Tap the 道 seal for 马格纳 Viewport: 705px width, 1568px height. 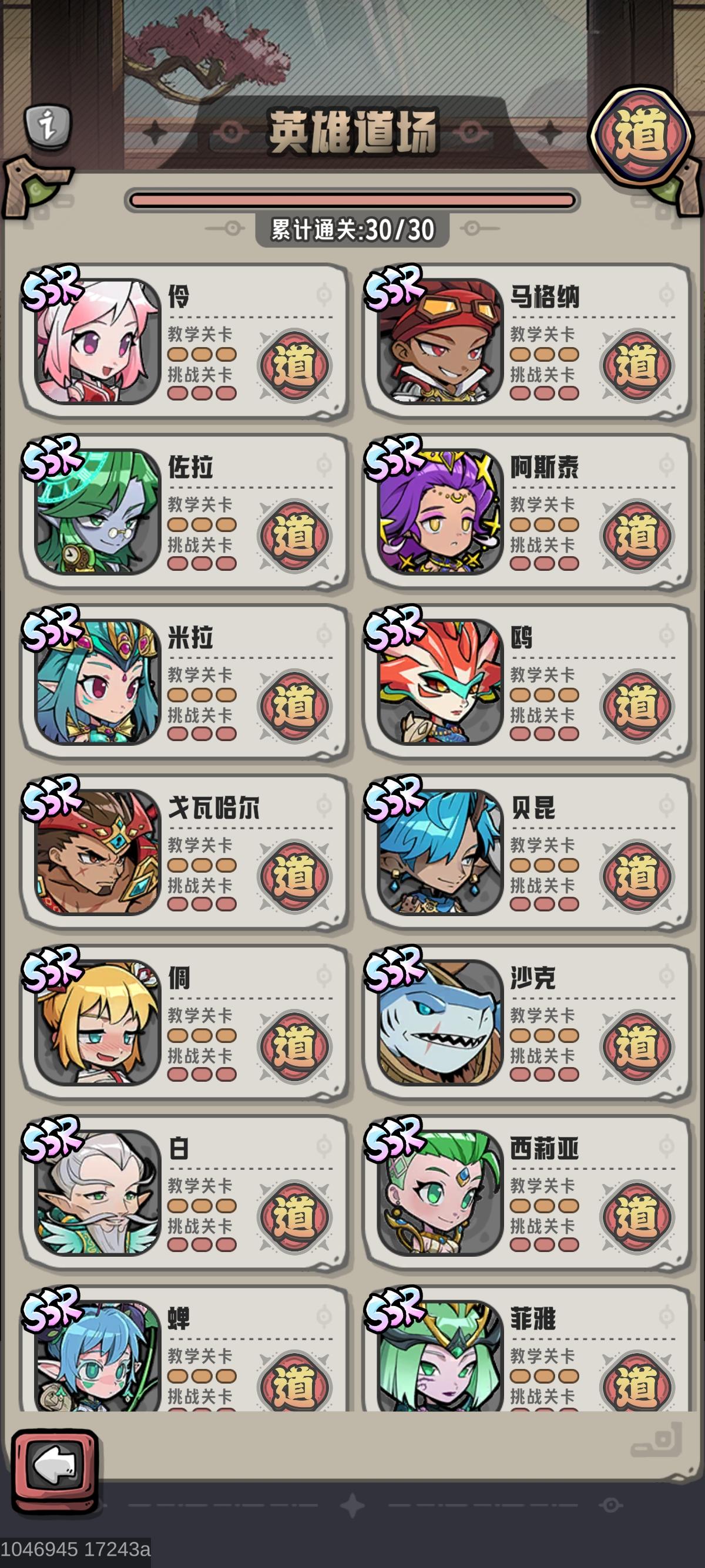point(637,365)
